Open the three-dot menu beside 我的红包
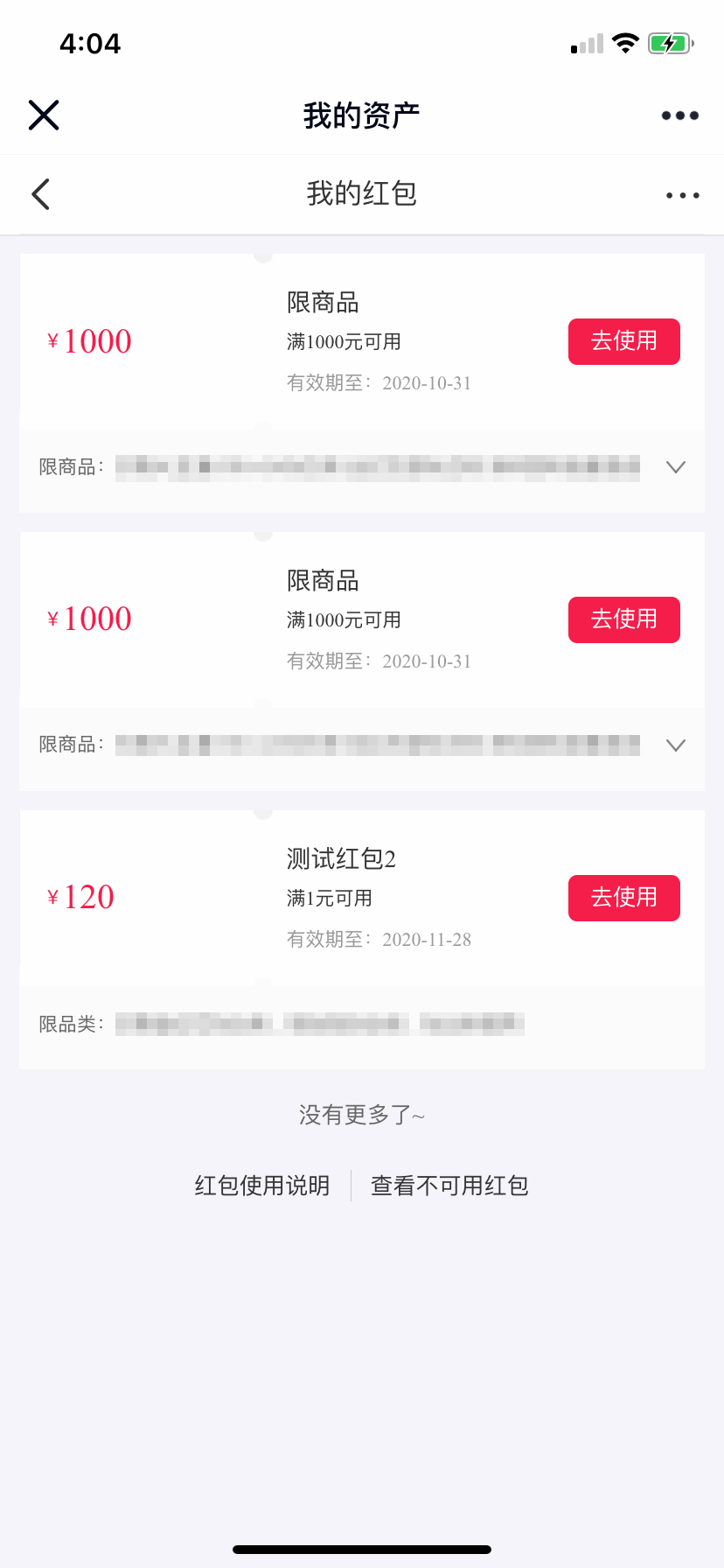The image size is (724, 1568). tap(682, 195)
